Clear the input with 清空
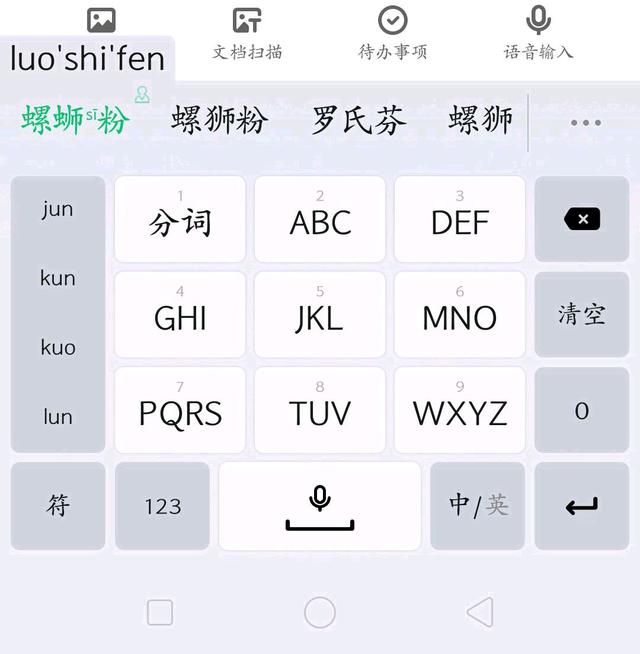This screenshot has width=640, height=654. click(x=581, y=315)
